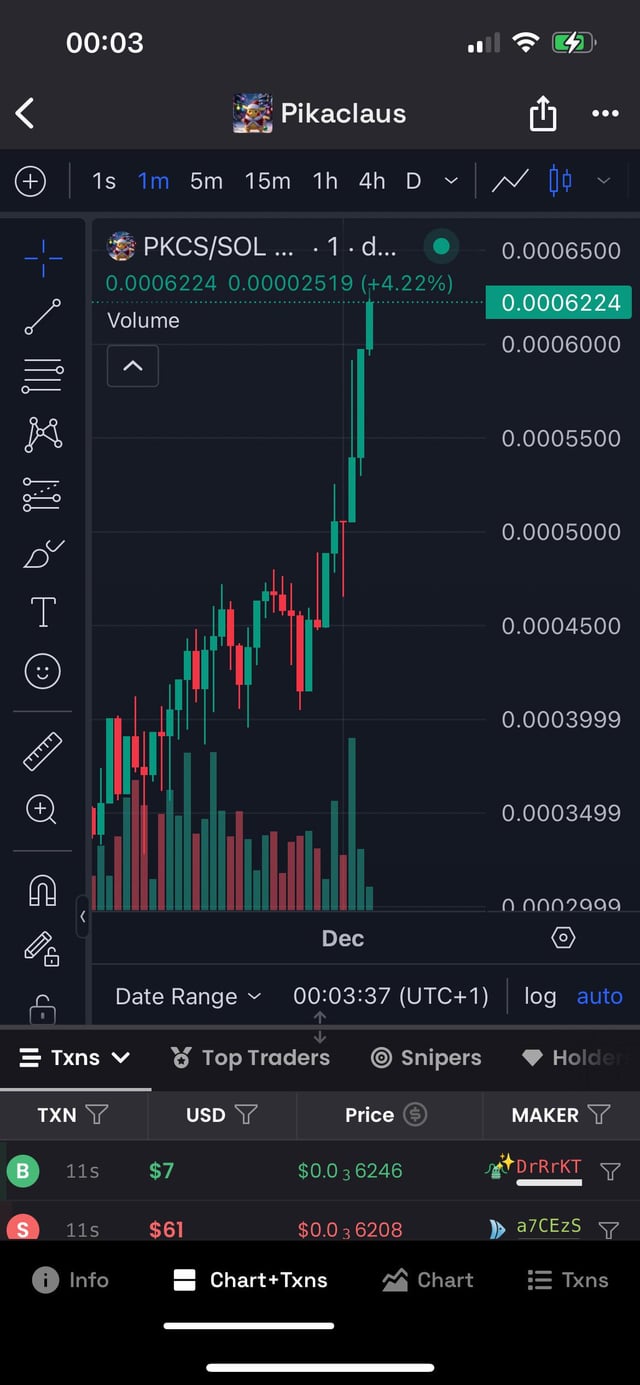The height and width of the screenshot is (1385, 640).
Task: Open the emoji sticker tool
Action: pyautogui.click(x=42, y=671)
